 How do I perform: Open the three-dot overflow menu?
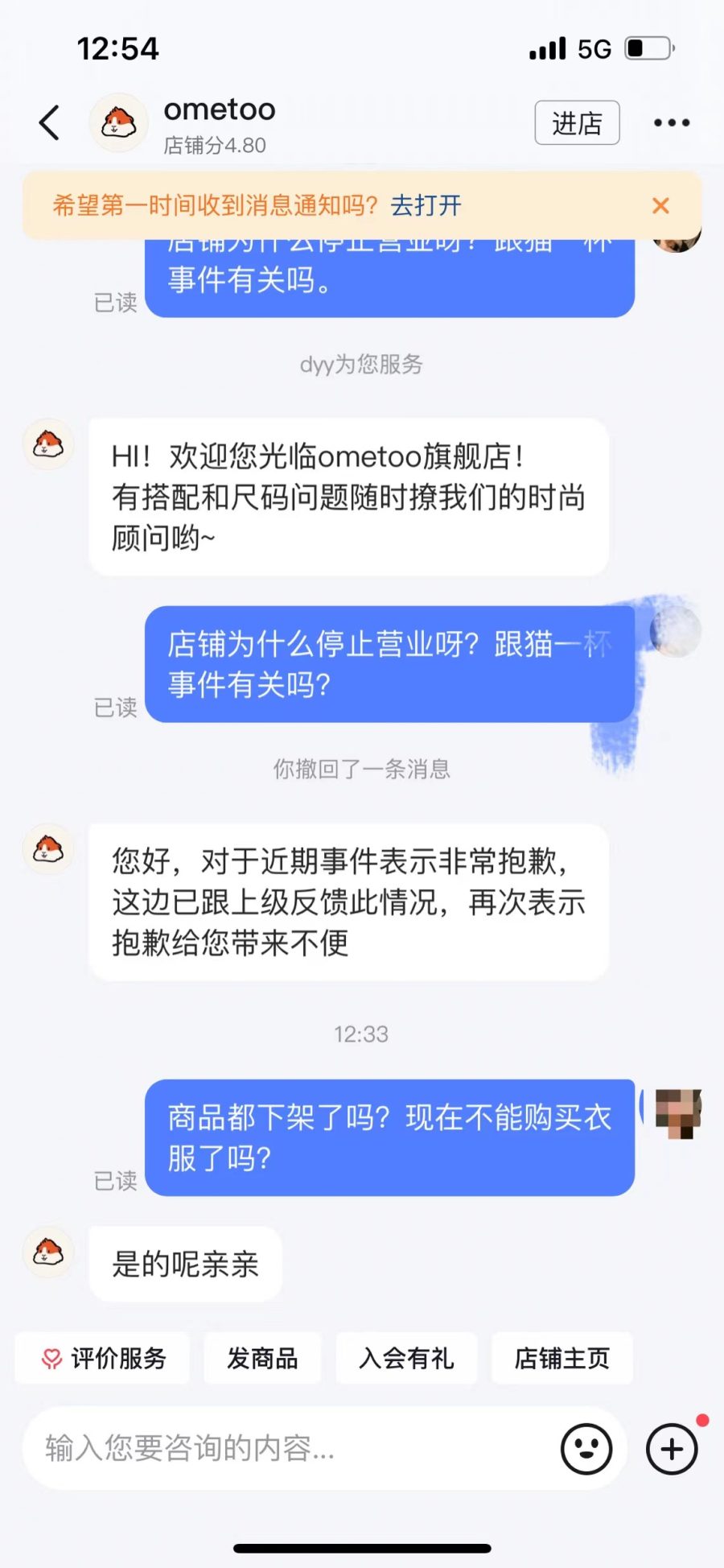click(x=671, y=123)
